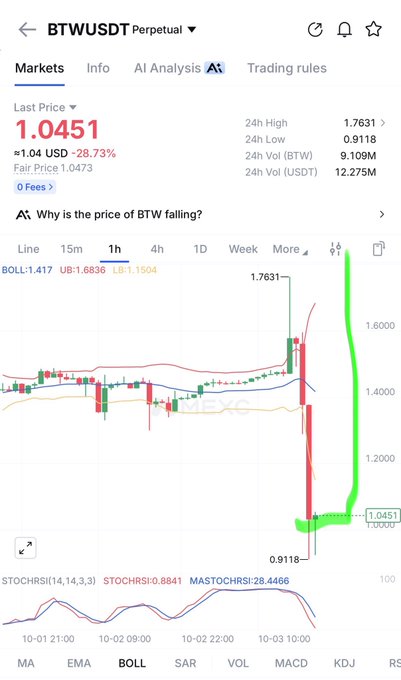Select the 15m chart interval
The height and width of the screenshot is (680, 401).
(x=72, y=249)
